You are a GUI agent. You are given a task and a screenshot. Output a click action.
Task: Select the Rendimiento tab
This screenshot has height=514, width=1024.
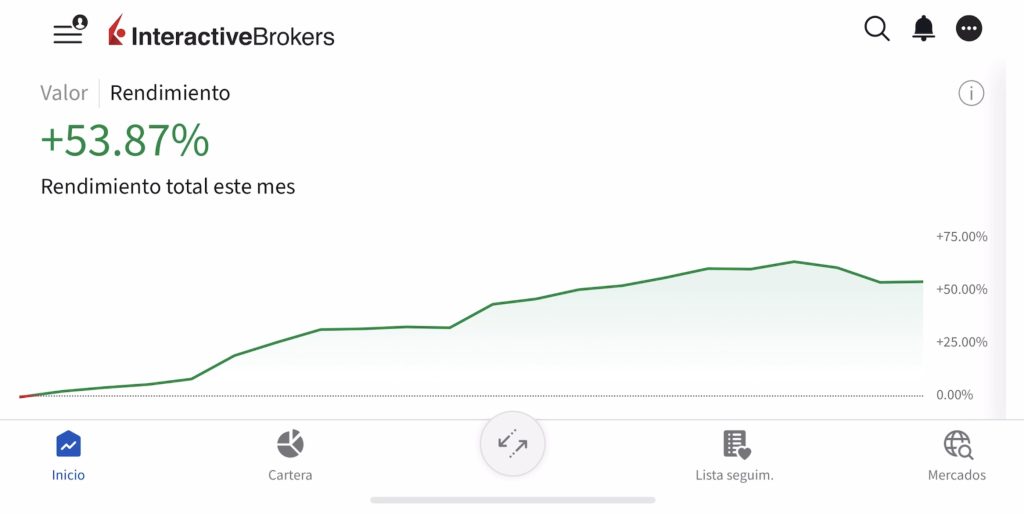pos(170,93)
